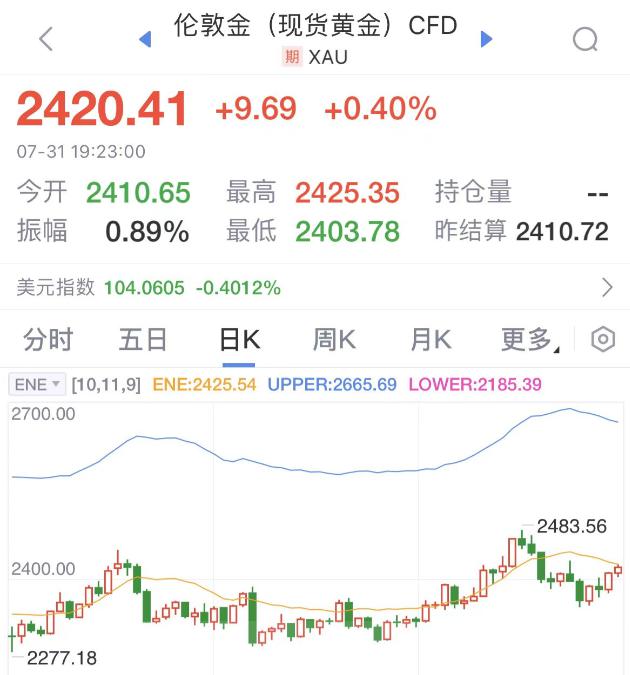Select the 日K chart tab

tap(239, 340)
